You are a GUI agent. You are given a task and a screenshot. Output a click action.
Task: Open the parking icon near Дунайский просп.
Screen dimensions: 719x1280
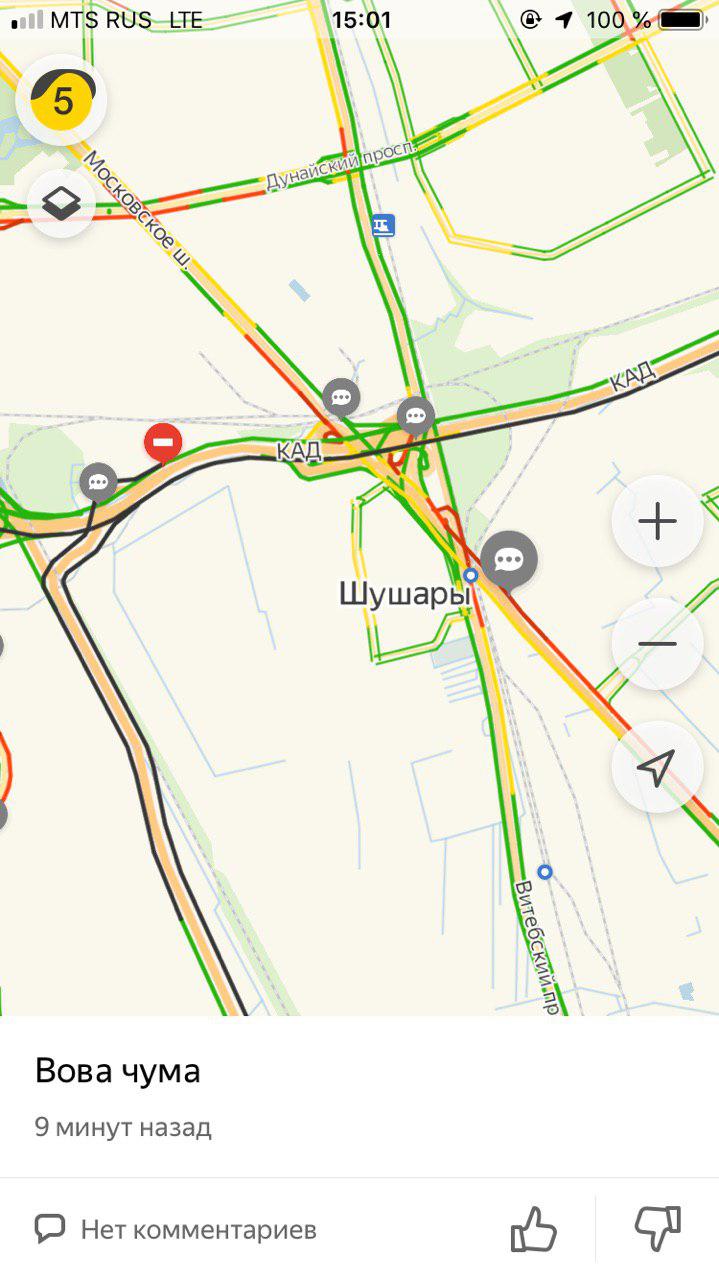pos(383,225)
